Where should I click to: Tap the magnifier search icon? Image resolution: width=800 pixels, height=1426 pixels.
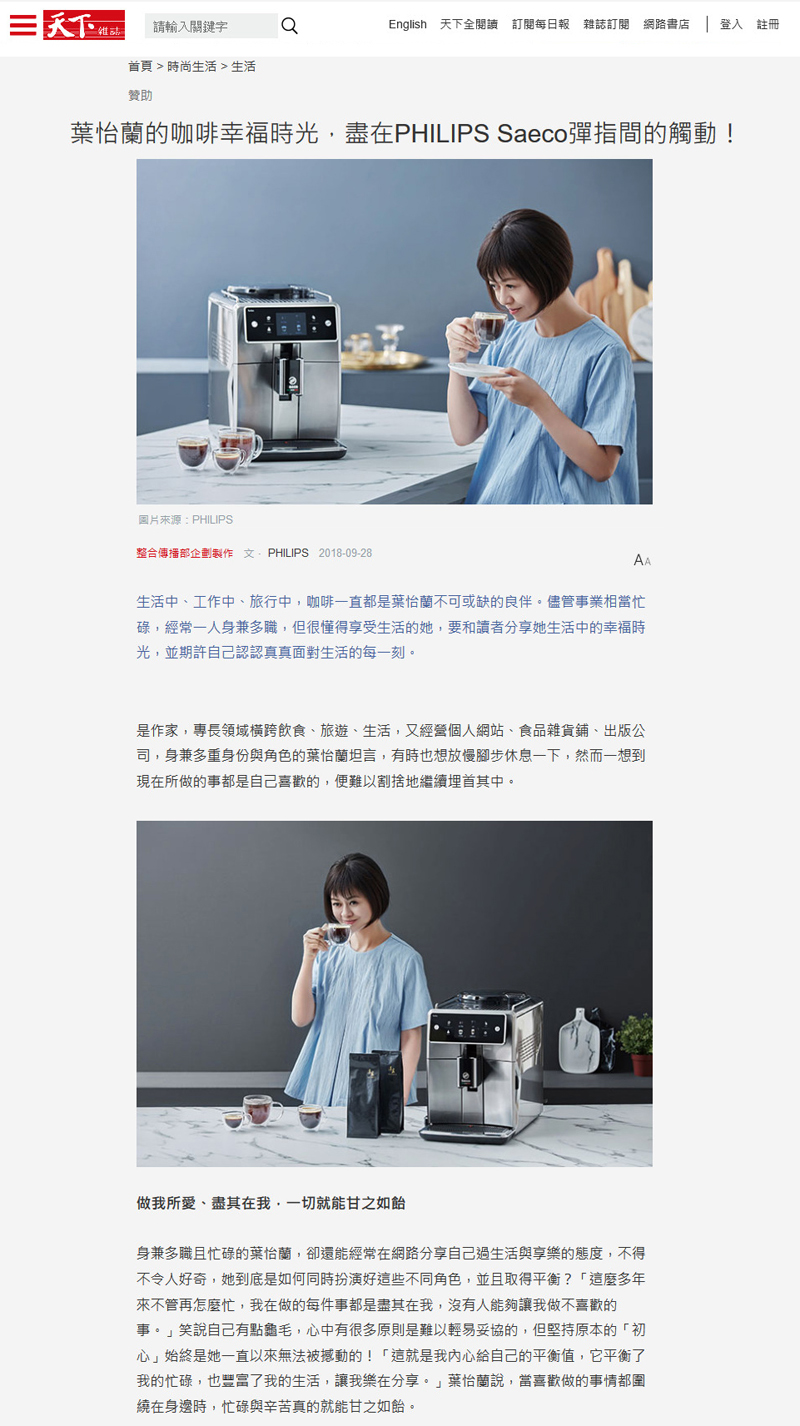coord(290,26)
